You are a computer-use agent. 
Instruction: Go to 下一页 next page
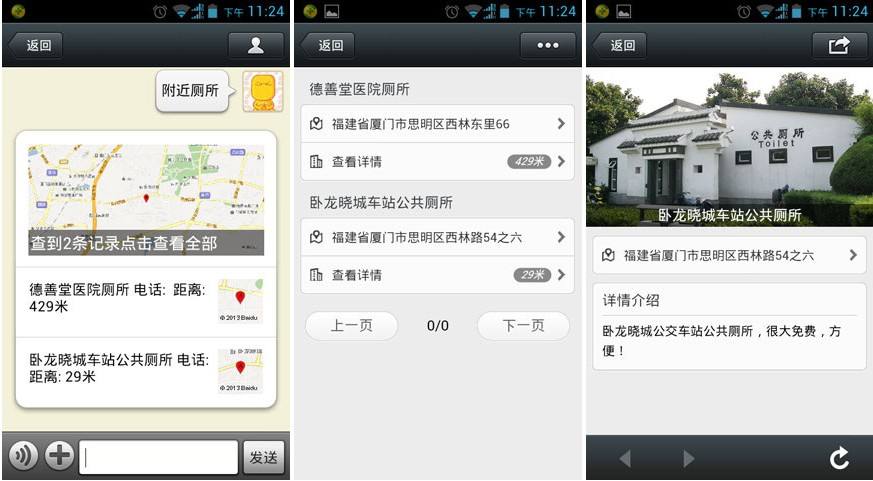coord(523,326)
